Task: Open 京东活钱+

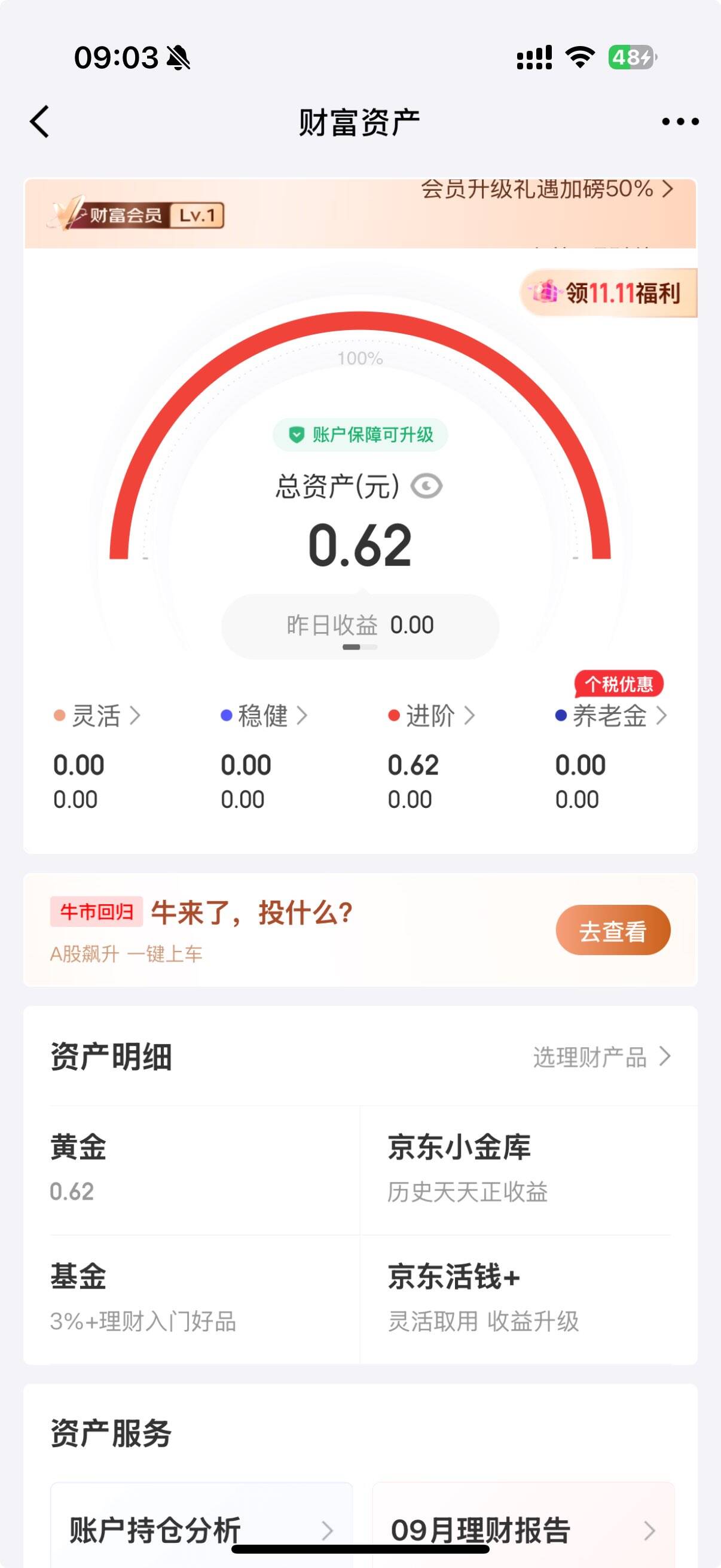Action: pos(528,1299)
